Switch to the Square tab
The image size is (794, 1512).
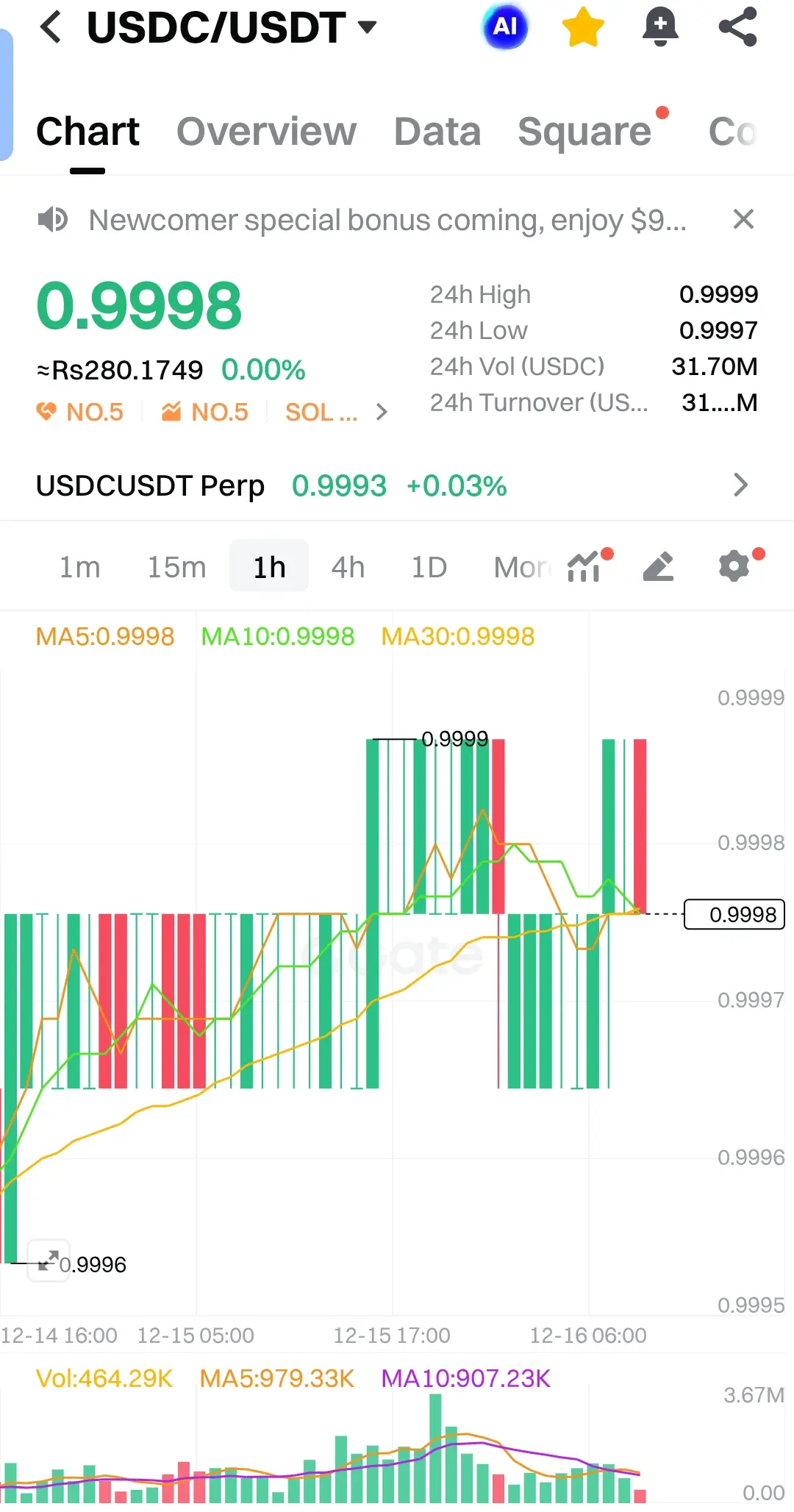point(584,132)
